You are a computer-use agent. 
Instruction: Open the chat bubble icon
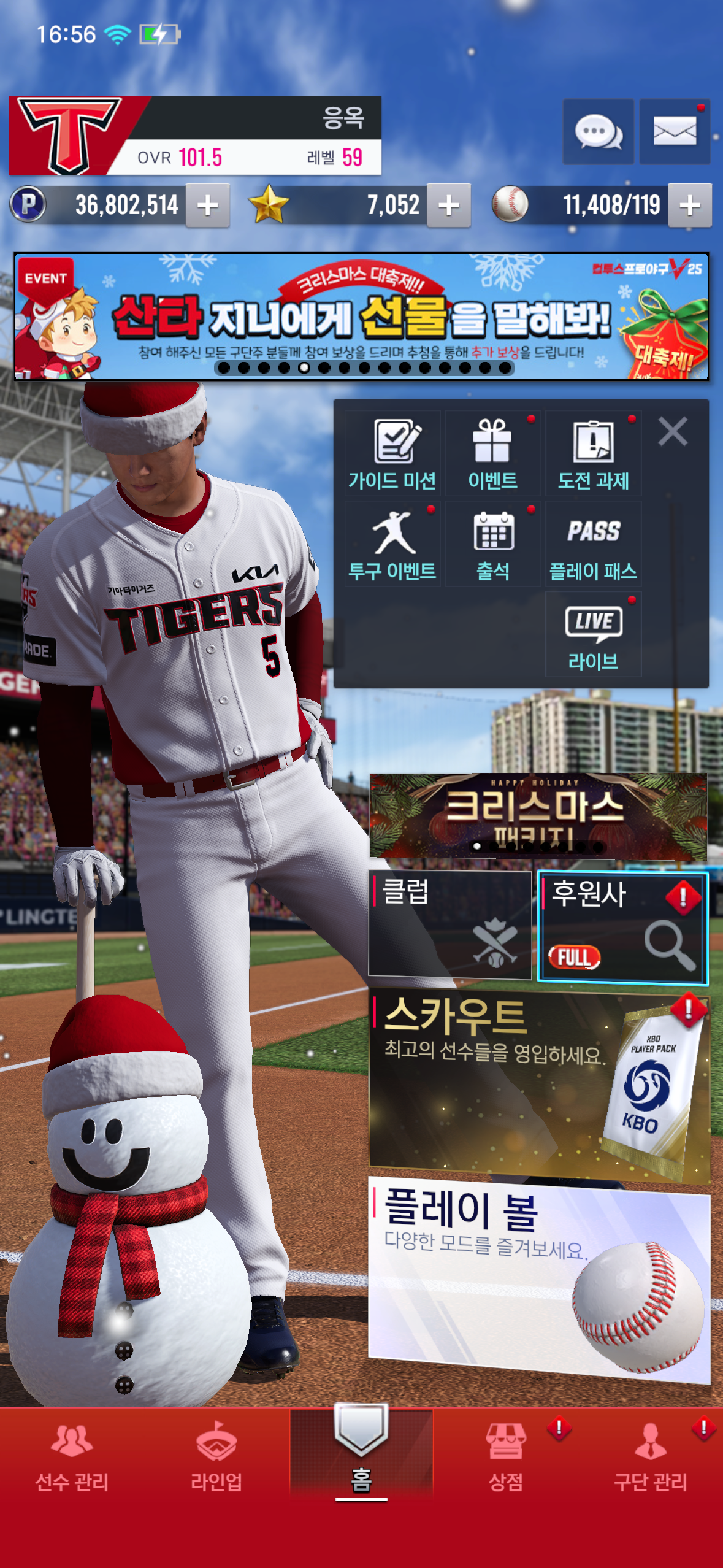[x=598, y=131]
